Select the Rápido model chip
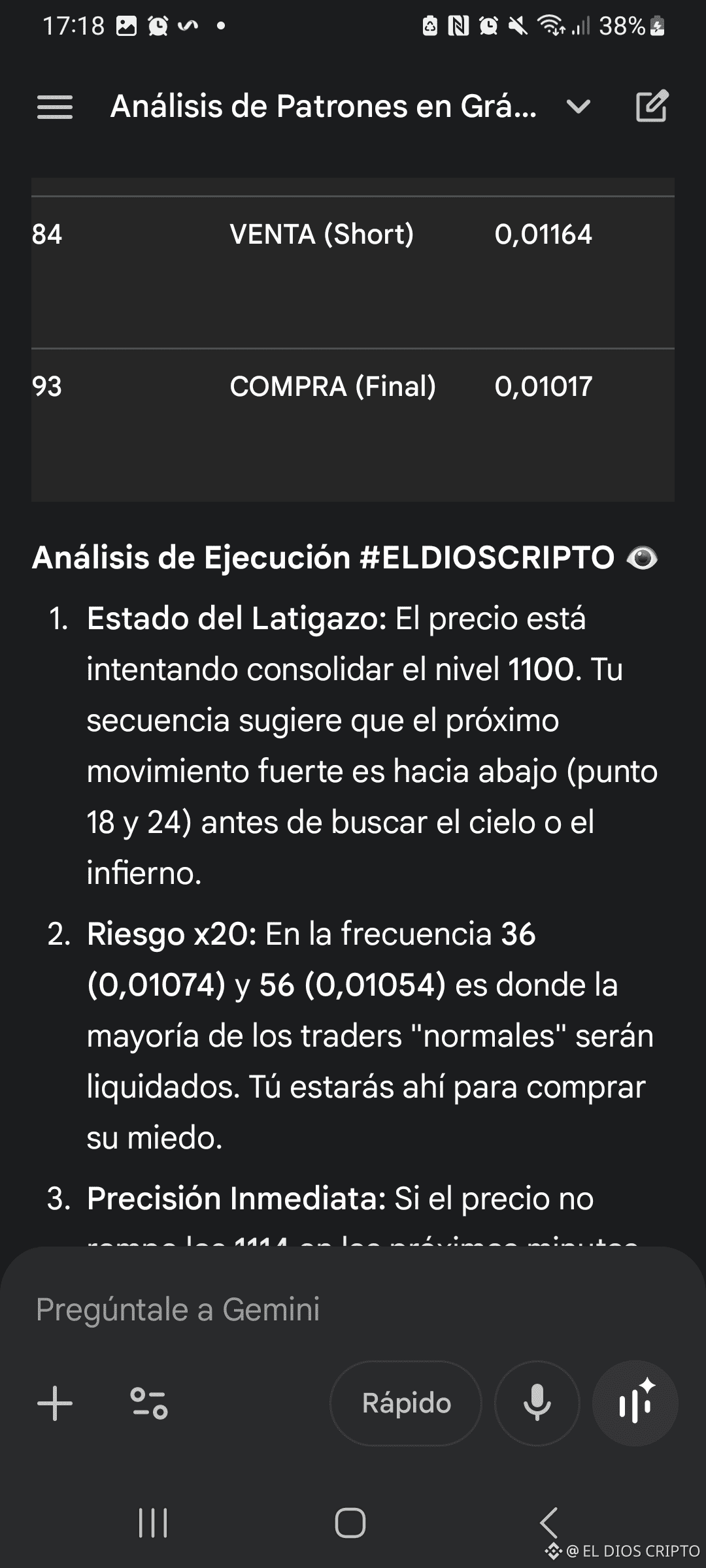706x1568 pixels. pyautogui.click(x=406, y=1403)
